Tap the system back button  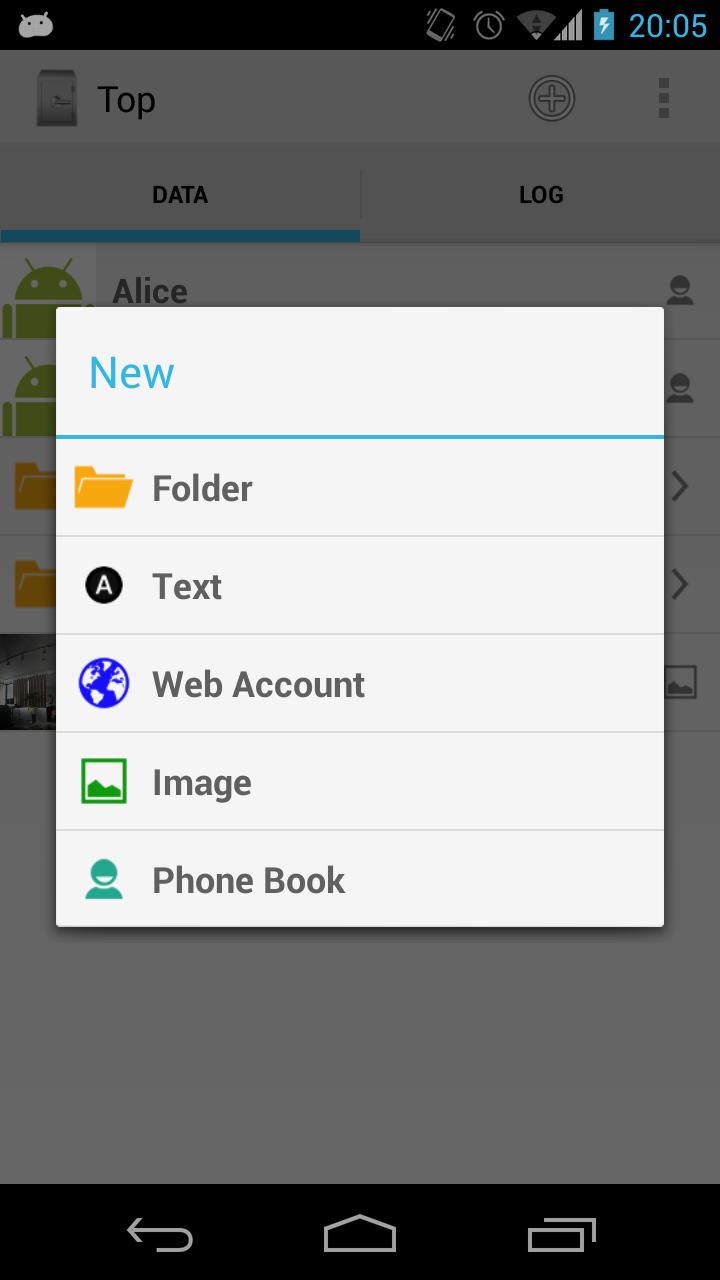click(x=160, y=1234)
